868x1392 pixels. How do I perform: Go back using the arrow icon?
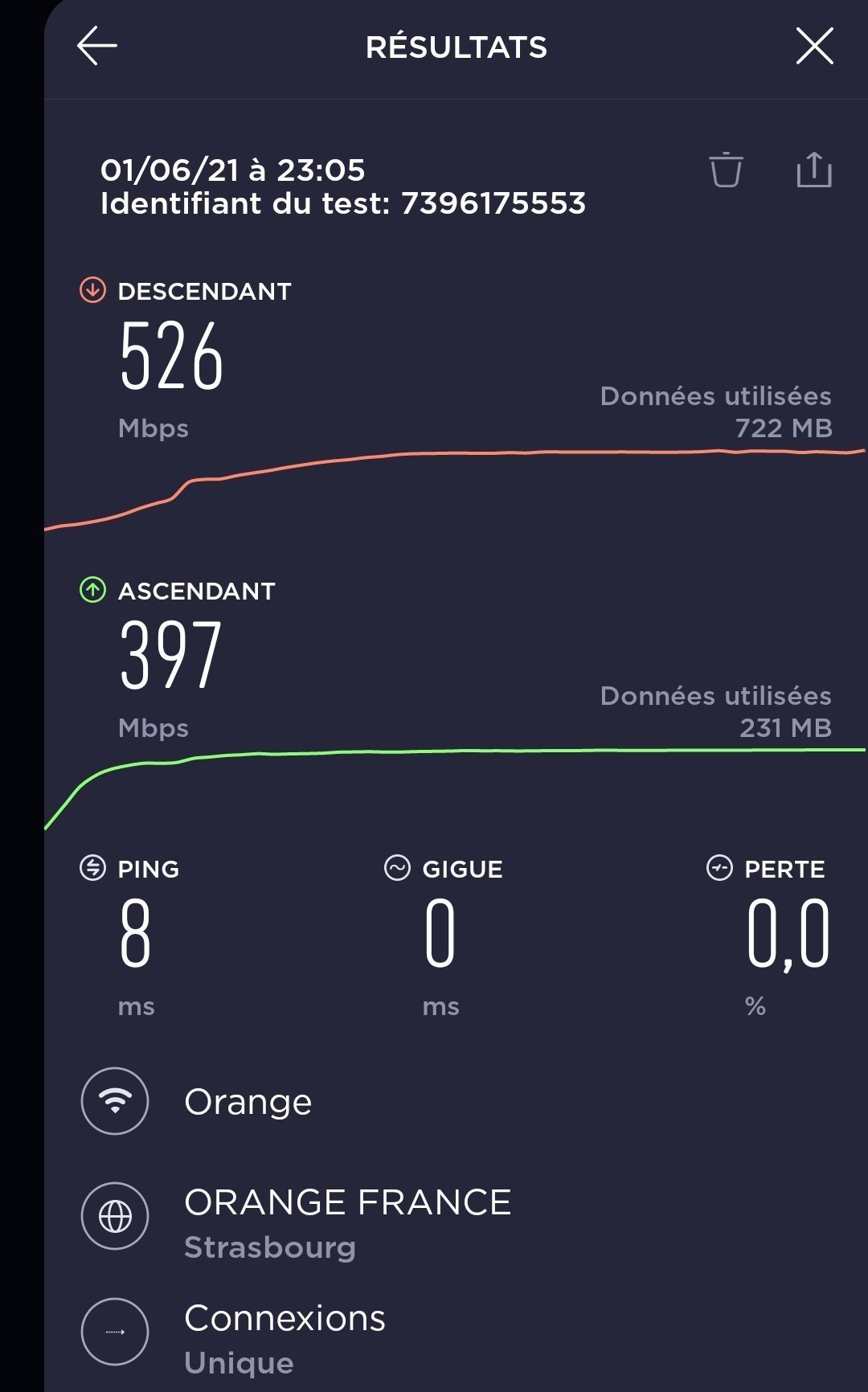click(x=97, y=45)
